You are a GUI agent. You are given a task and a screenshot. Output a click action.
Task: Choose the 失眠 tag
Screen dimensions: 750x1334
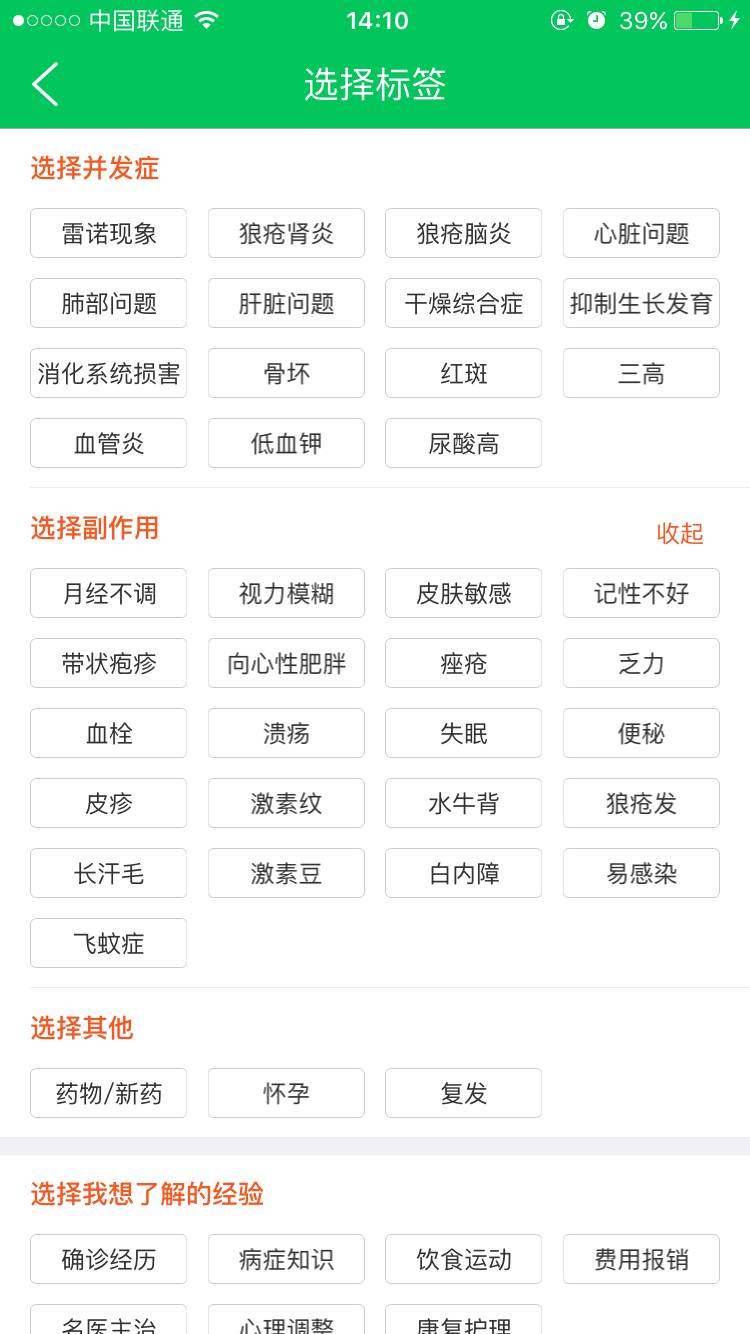[x=463, y=733]
